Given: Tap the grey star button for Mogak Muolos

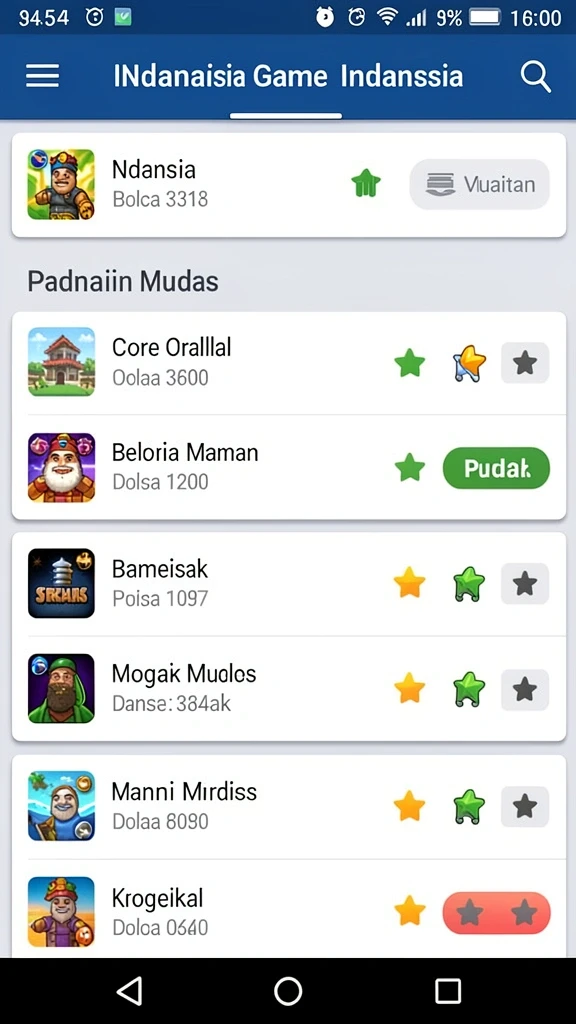Looking at the screenshot, I should (525, 689).
